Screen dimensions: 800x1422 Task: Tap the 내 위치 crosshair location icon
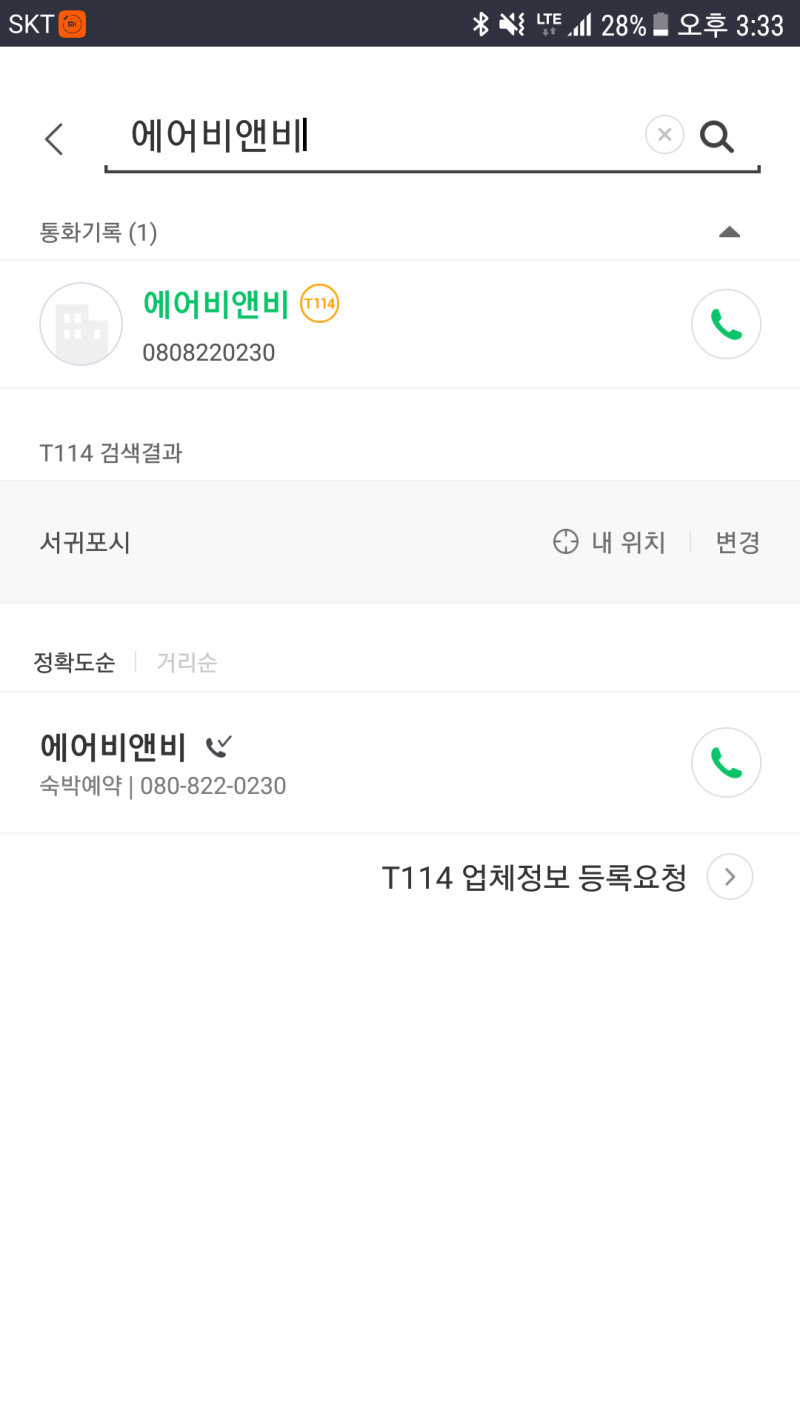tap(565, 541)
